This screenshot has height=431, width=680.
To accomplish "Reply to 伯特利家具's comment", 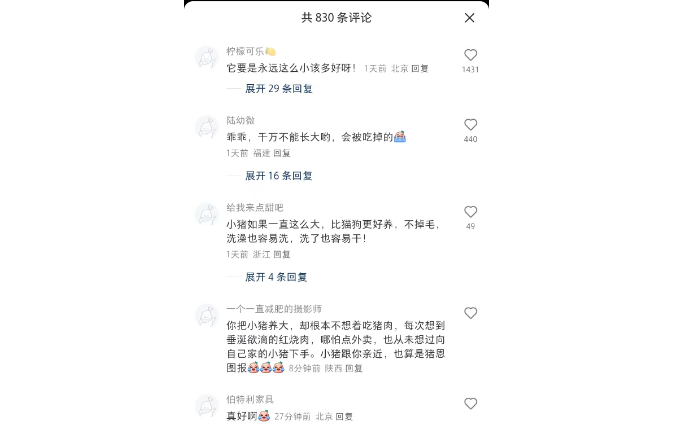I will pos(344,416).
